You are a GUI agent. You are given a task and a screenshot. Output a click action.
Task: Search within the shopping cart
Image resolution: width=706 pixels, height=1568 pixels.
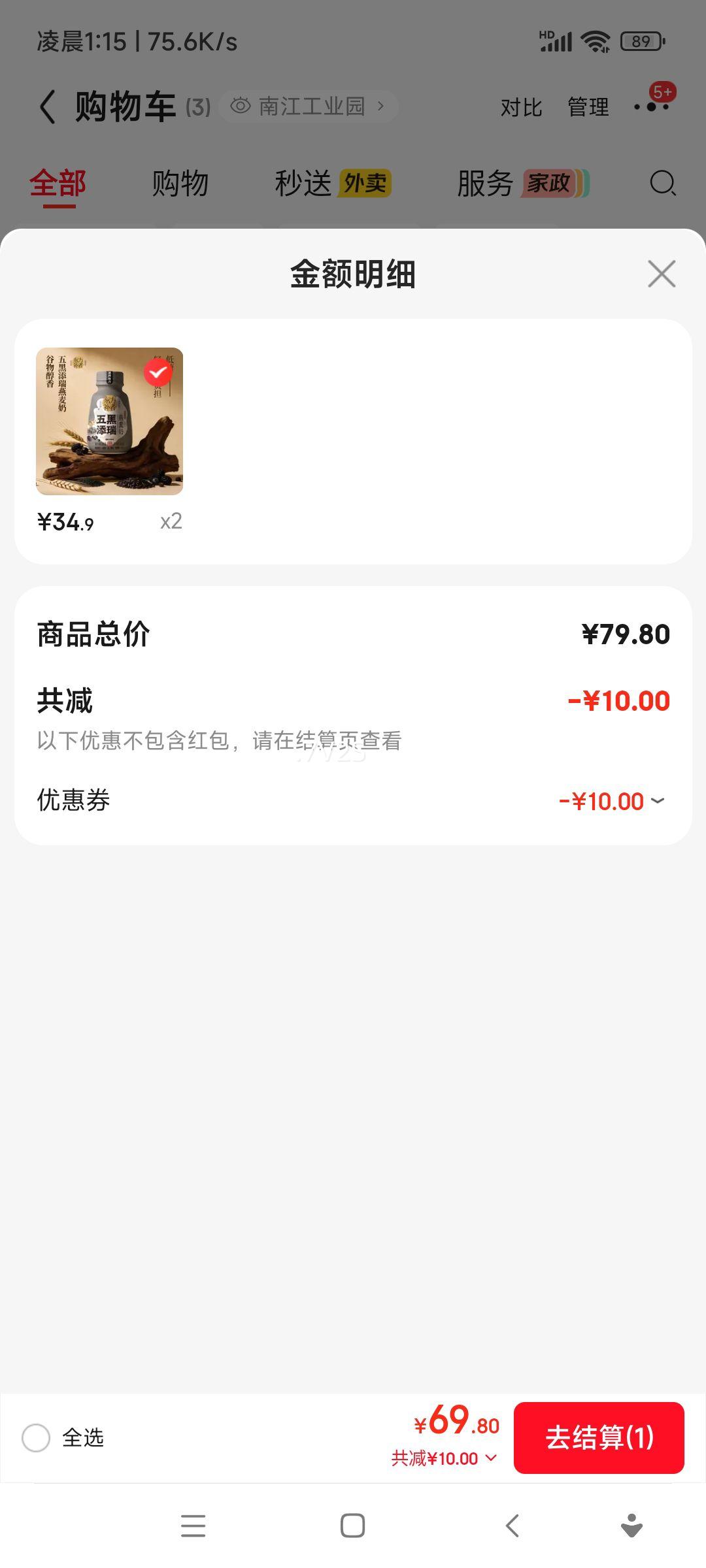coord(662,184)
